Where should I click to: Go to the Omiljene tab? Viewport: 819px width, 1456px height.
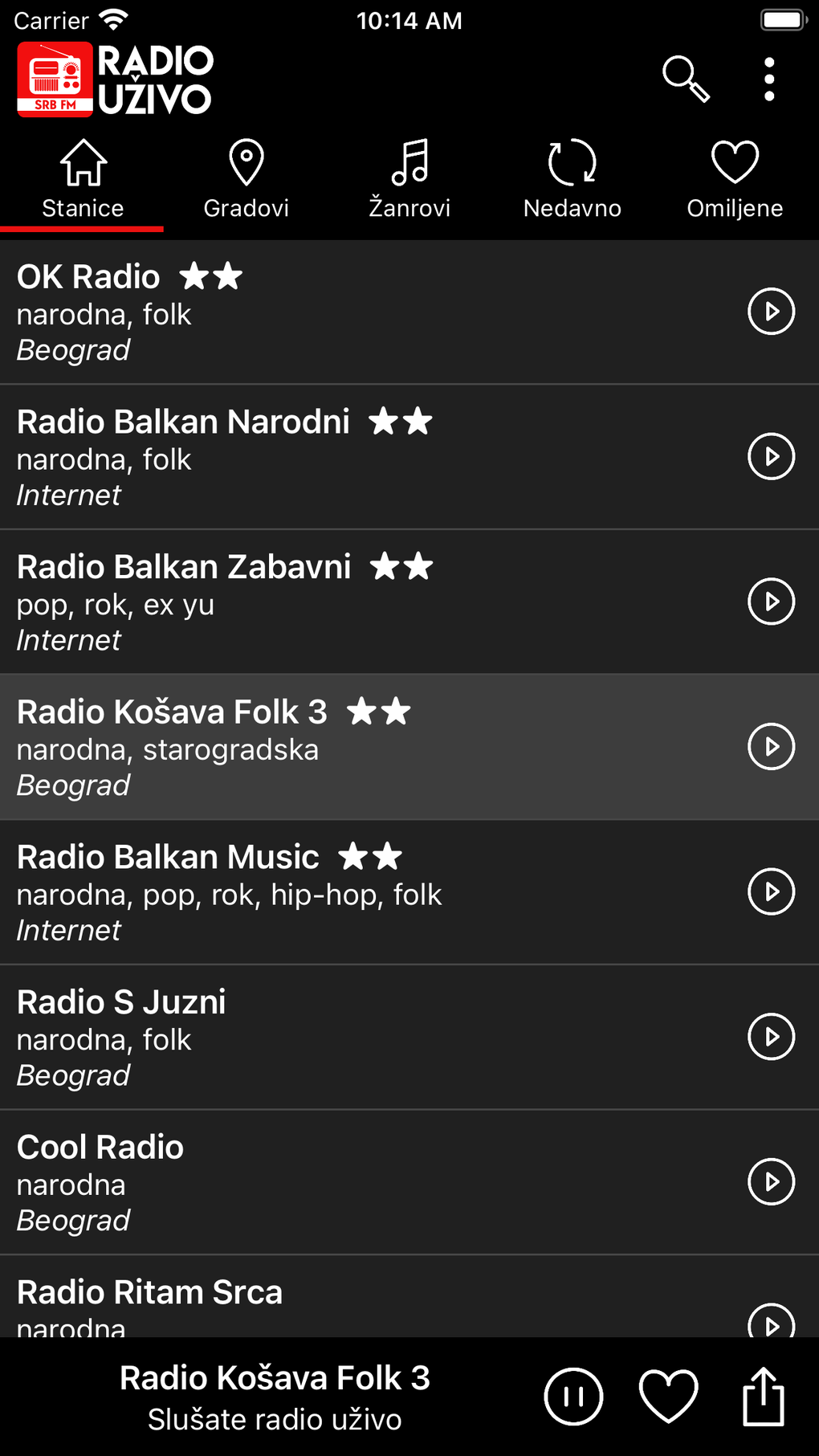[735, 179]
